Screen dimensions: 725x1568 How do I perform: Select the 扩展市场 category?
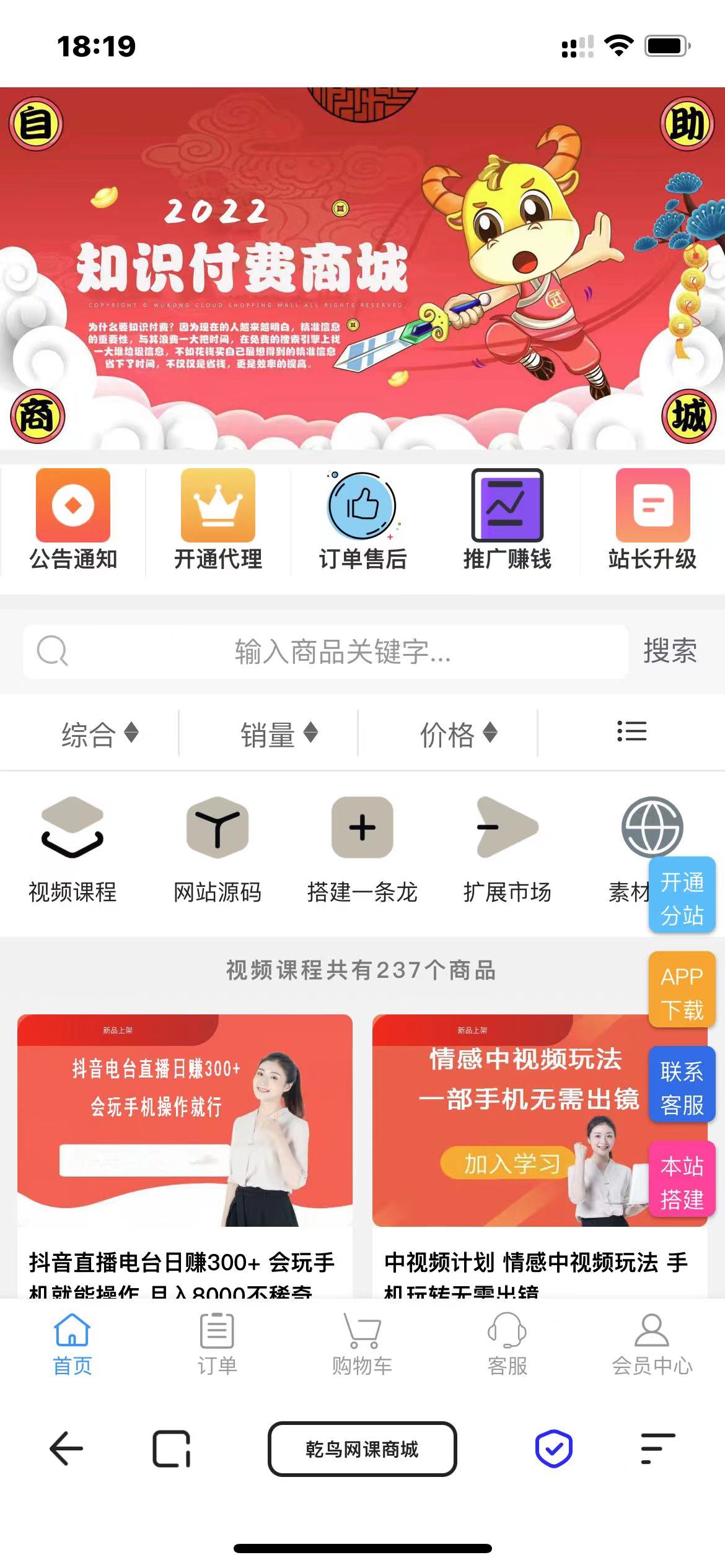(507, 850)
